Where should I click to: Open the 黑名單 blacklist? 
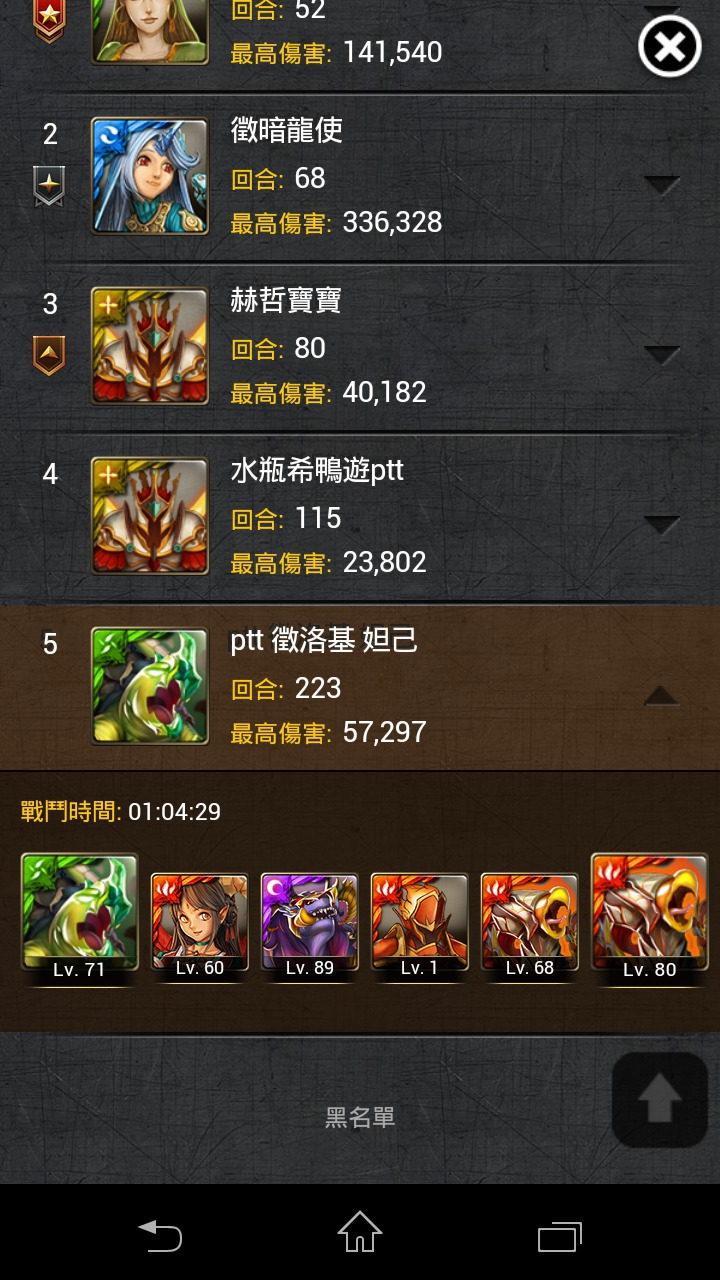coord(360,1117)
